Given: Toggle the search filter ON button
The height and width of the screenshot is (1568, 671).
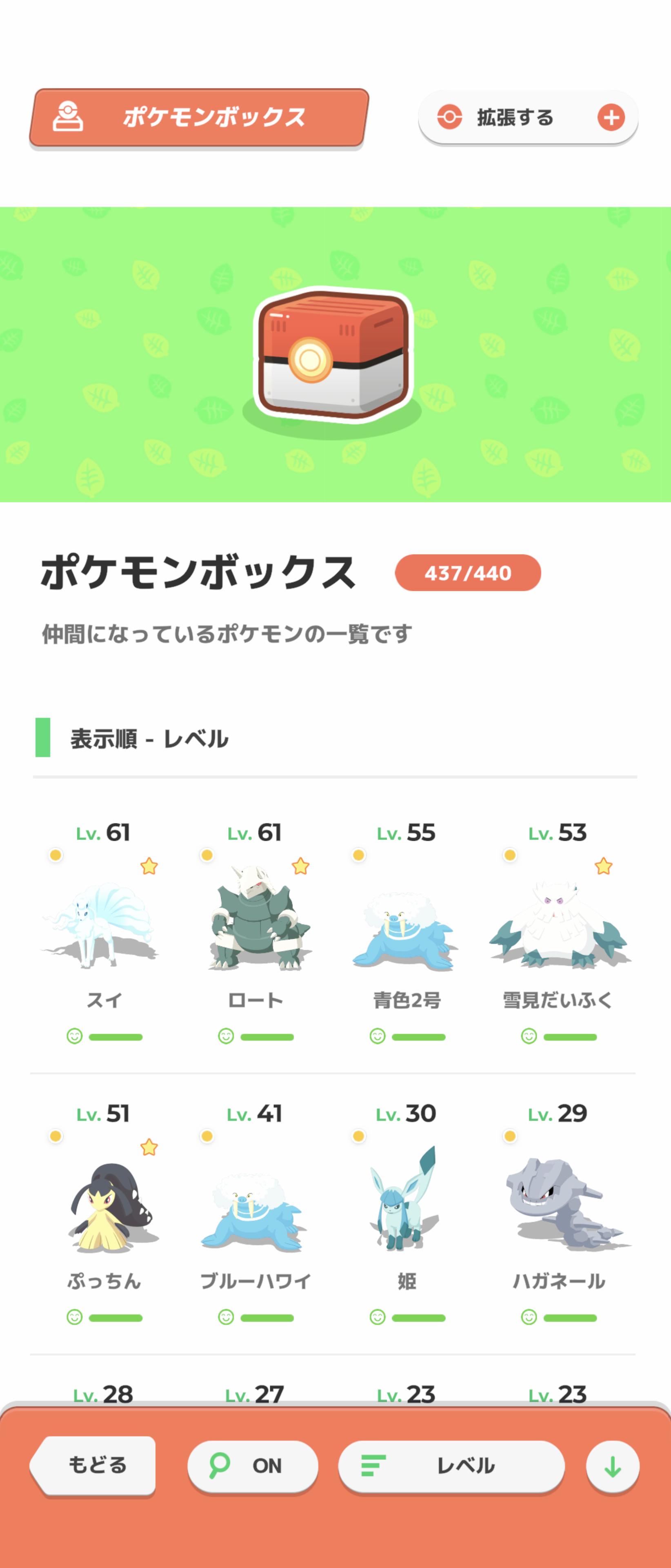Looking at the screenshot, I should tap(253, 1466).
